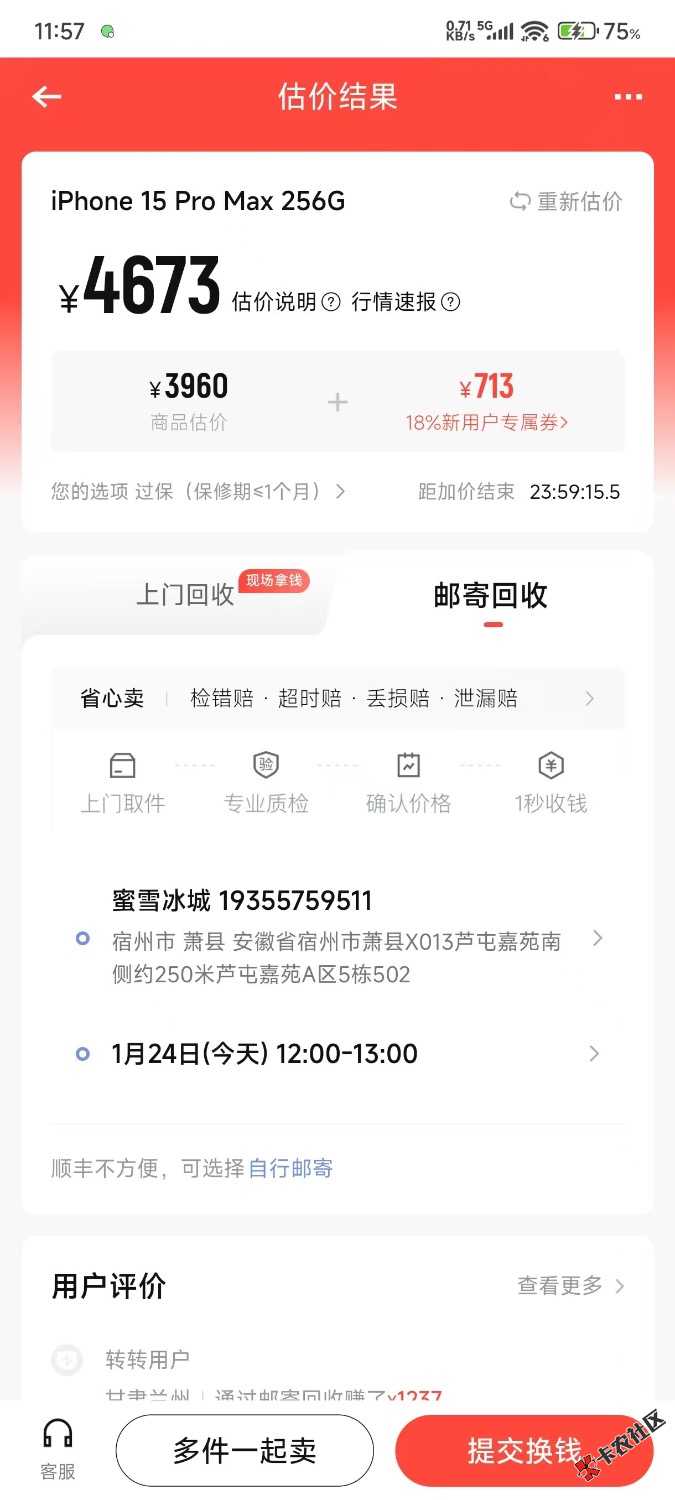Expand 您的选项 selected options
Image resolution: width=675 pixels, height=1500 pixels.
coord(198,492)
